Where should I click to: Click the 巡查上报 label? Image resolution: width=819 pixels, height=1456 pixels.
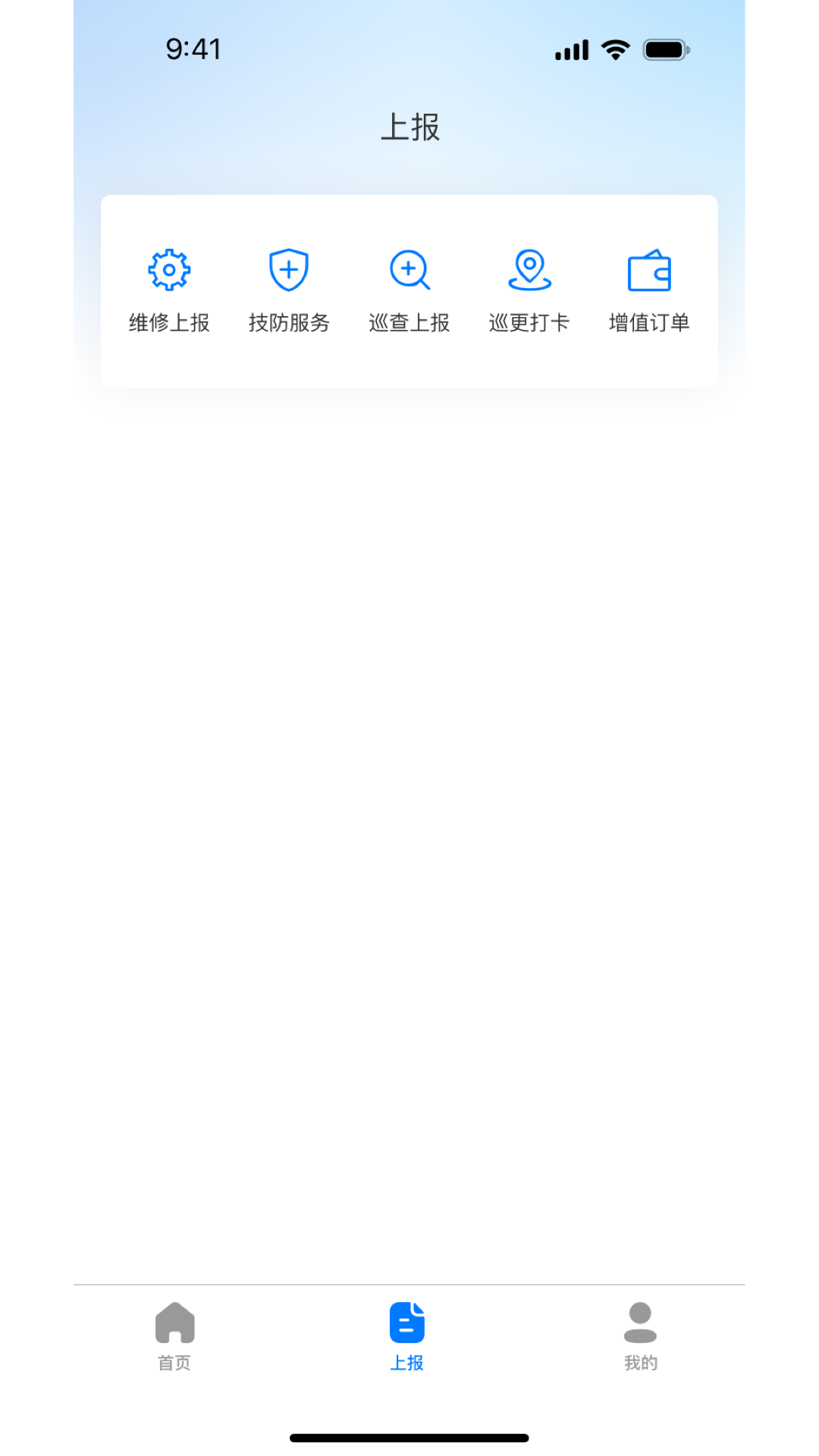[x=409, y=322]
